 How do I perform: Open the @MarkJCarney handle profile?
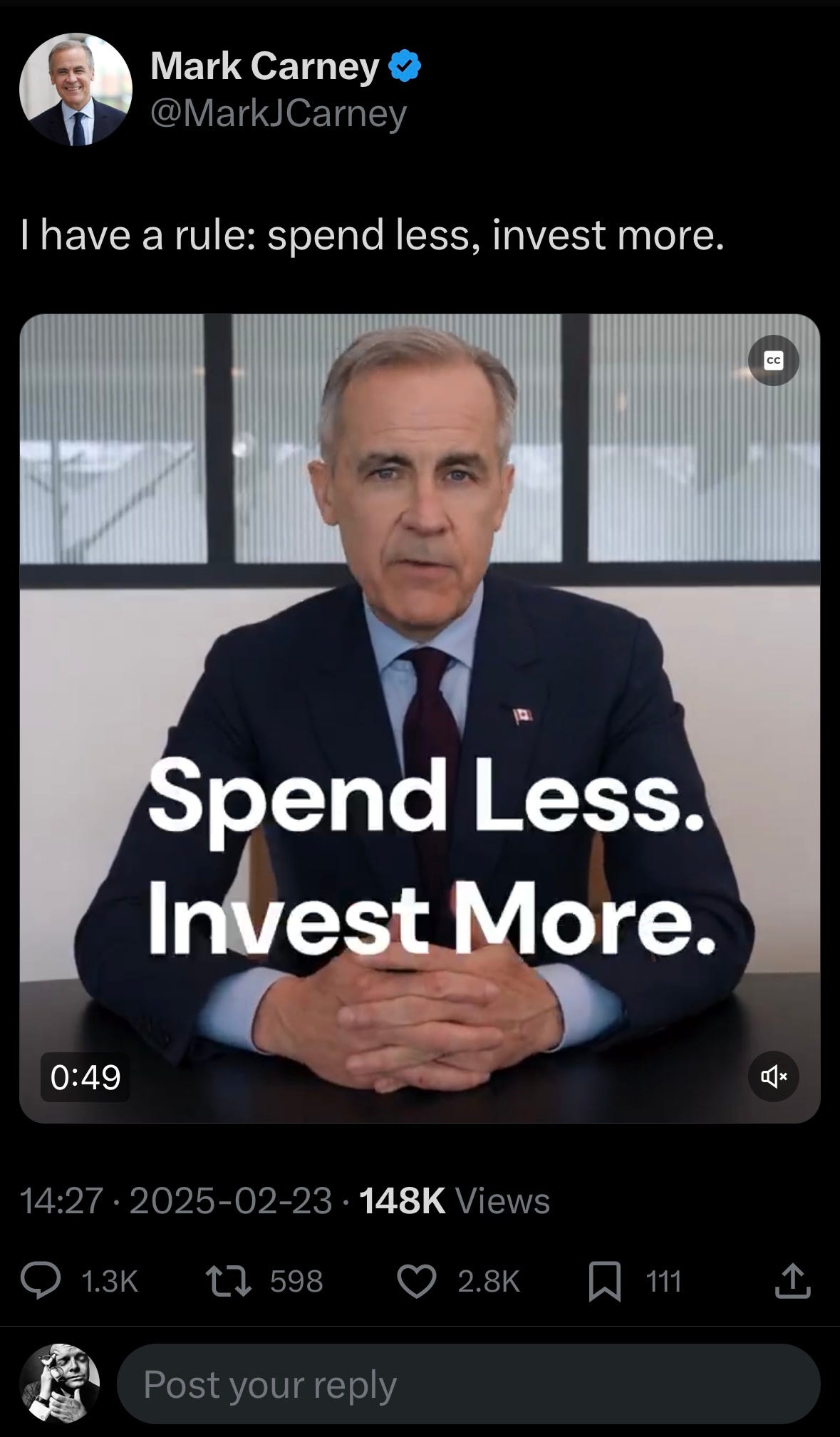tap(279, 113)
